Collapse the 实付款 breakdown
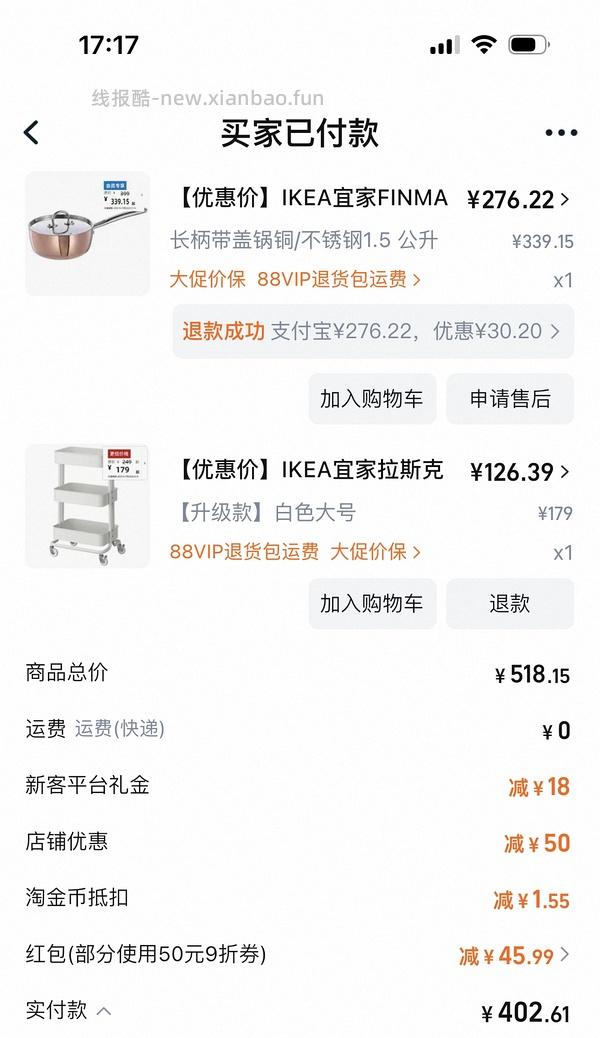This screenshot has width=600, height=1038. point(103,1011)
